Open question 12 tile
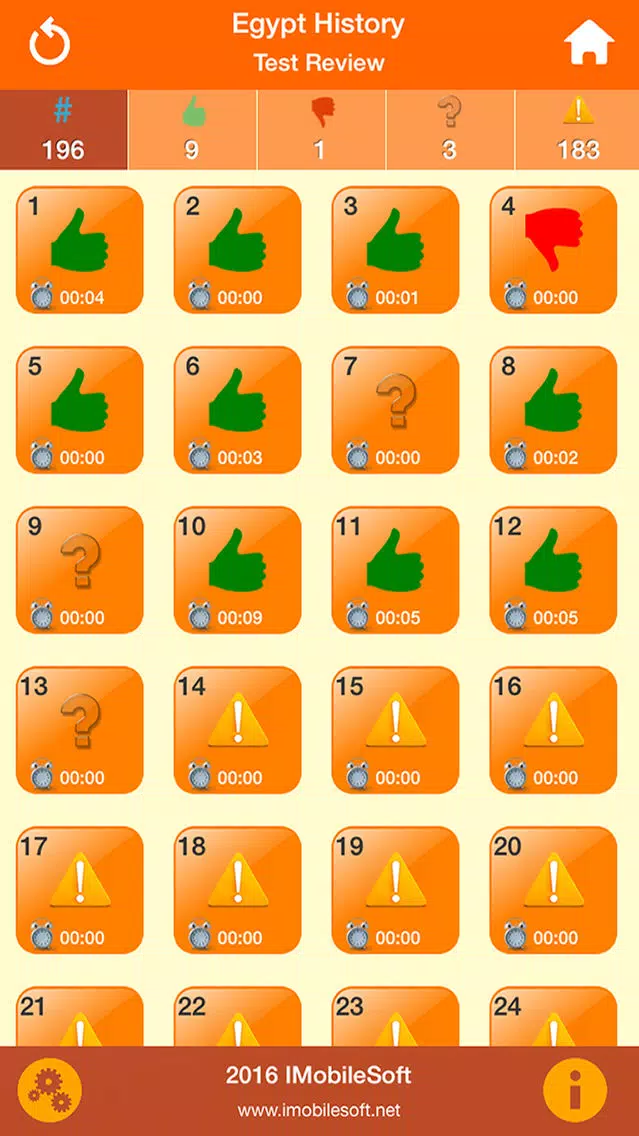 (x=554, y=570)
